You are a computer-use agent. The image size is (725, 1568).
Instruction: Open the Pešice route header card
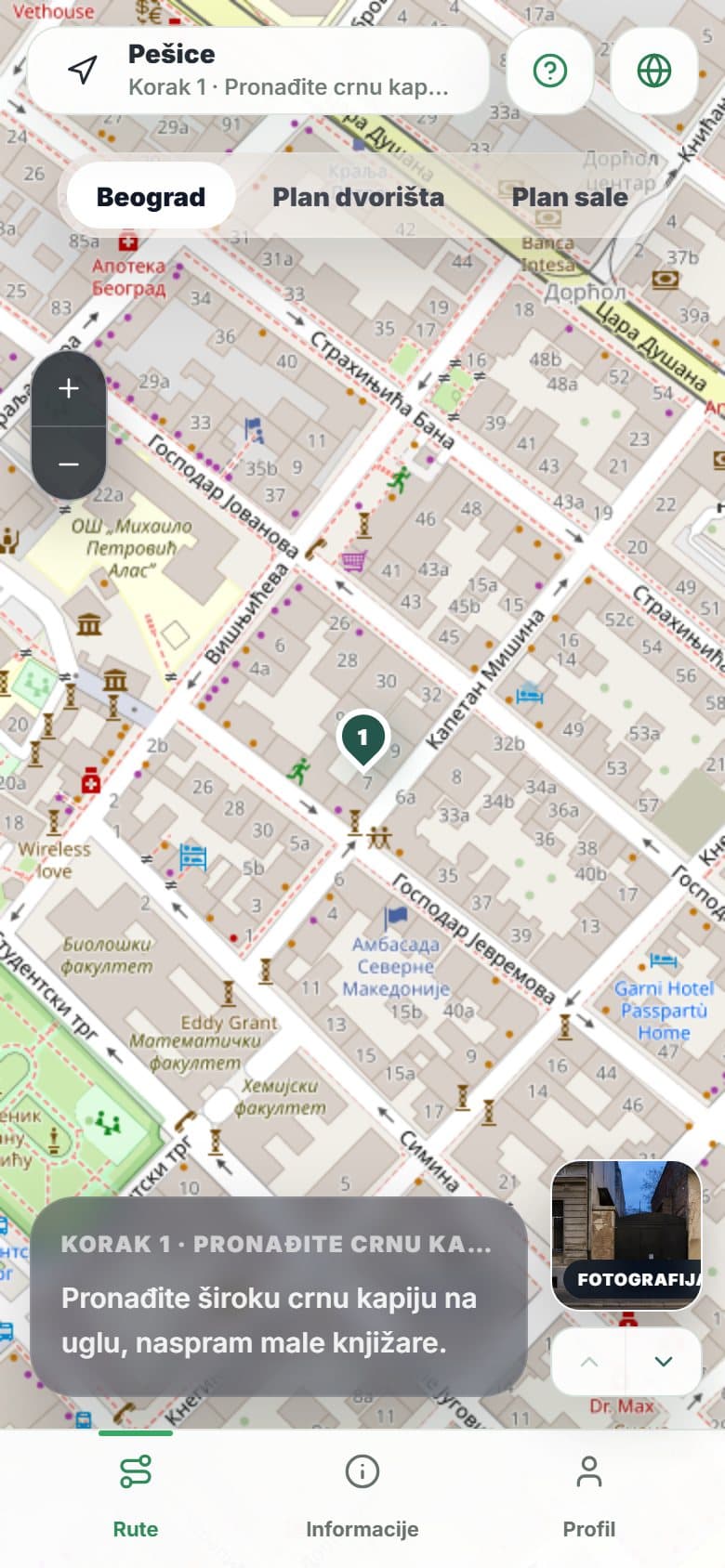pyautogui.click(x=258, y=71)
